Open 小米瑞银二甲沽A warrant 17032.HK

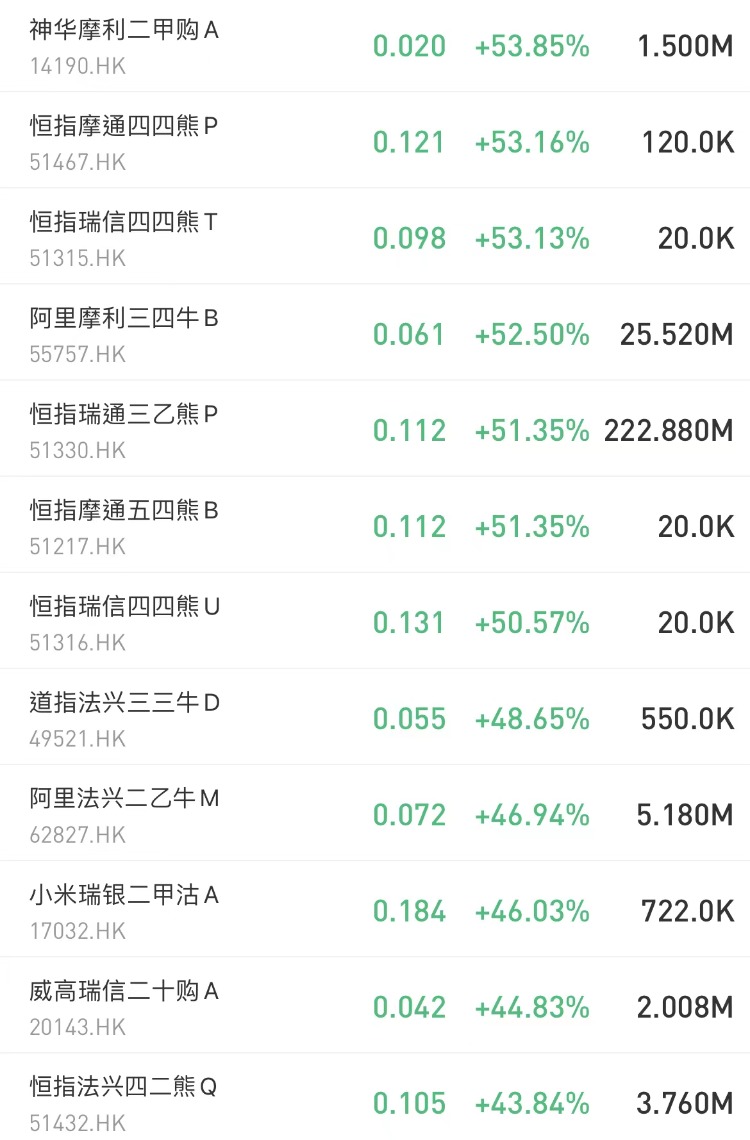(125, 910)
